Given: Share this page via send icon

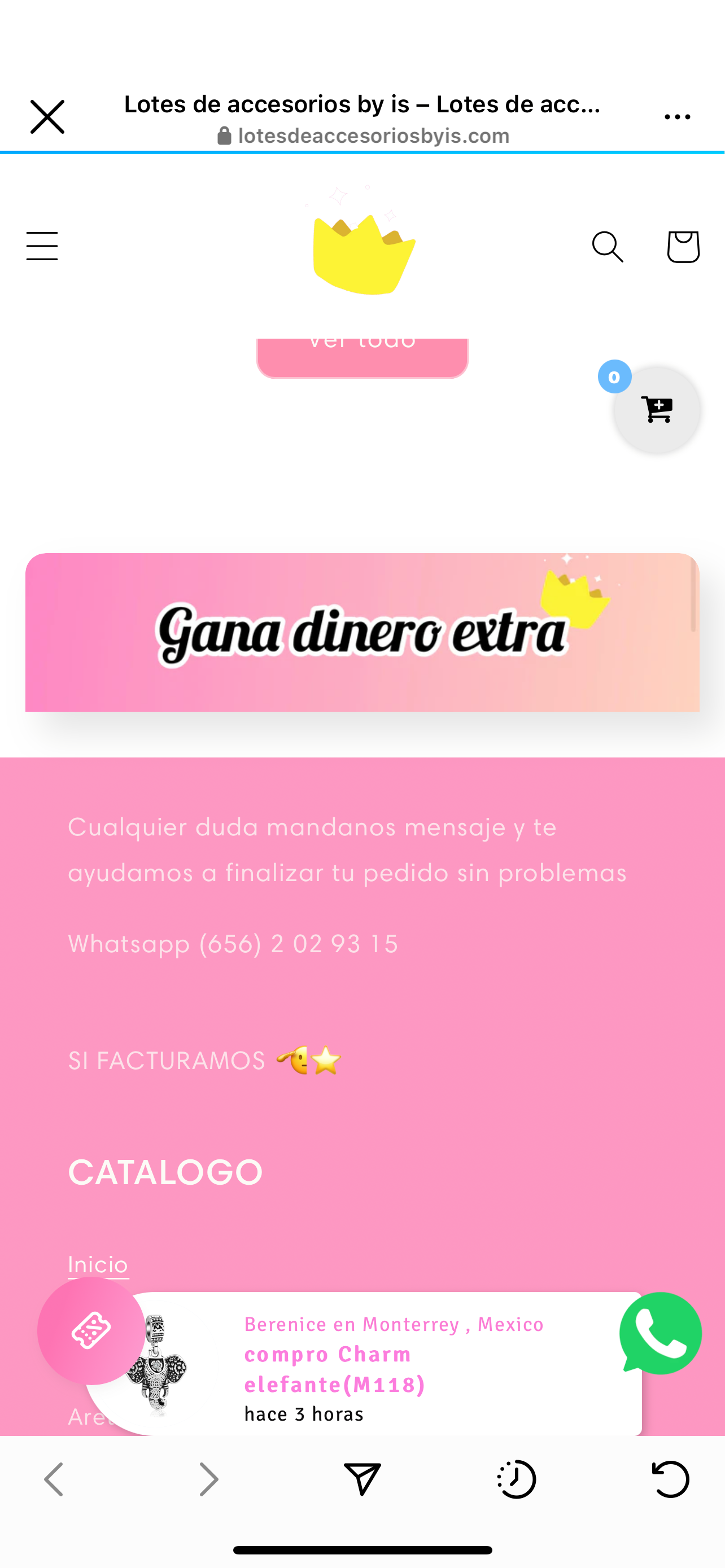Looking at the screenshot, I should click(x=362, y=1479).
